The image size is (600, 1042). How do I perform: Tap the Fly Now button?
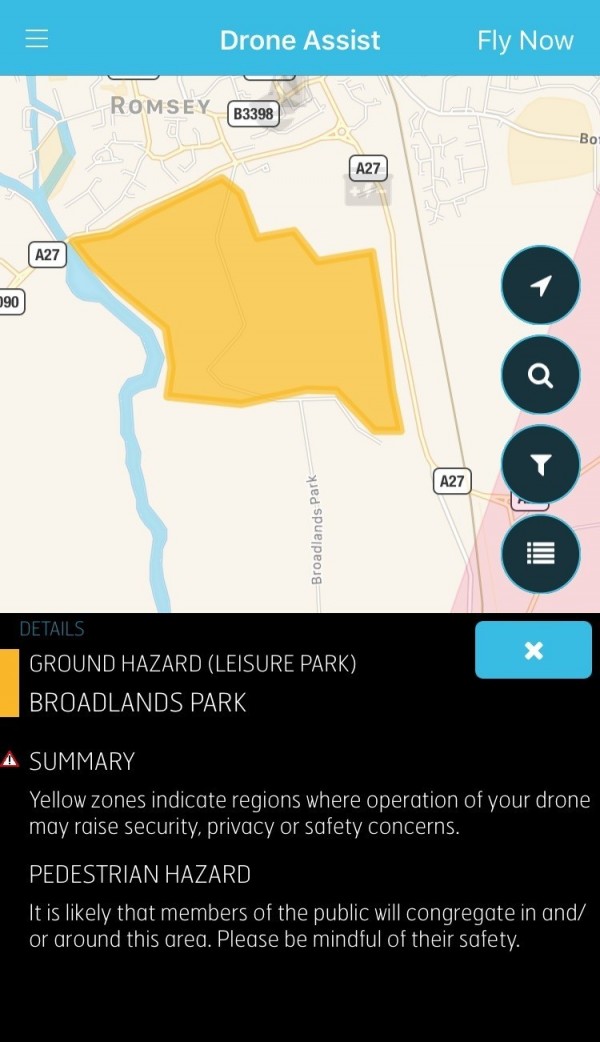[x=525, y=41]
